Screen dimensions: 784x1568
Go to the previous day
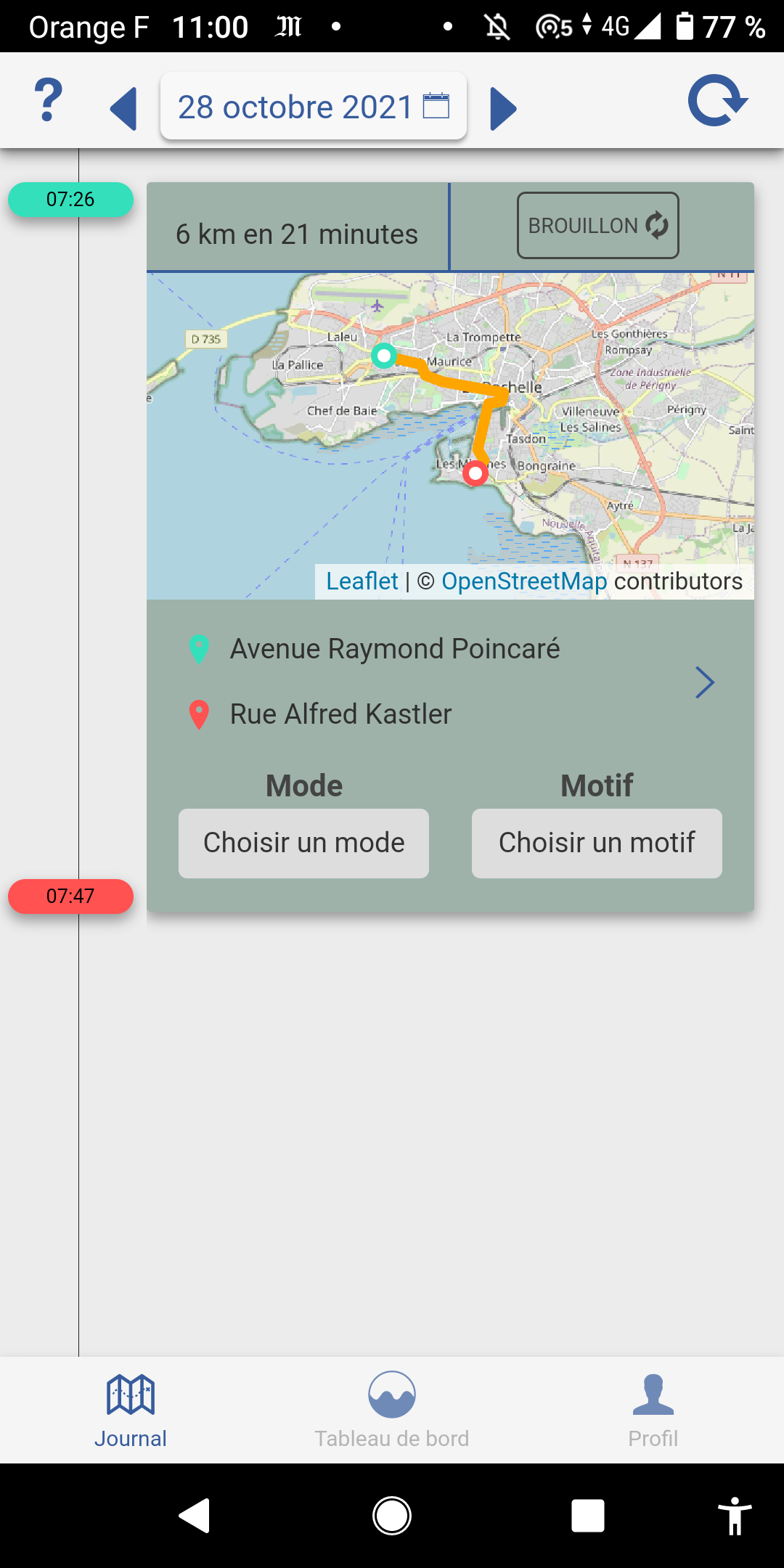[123, 109]
